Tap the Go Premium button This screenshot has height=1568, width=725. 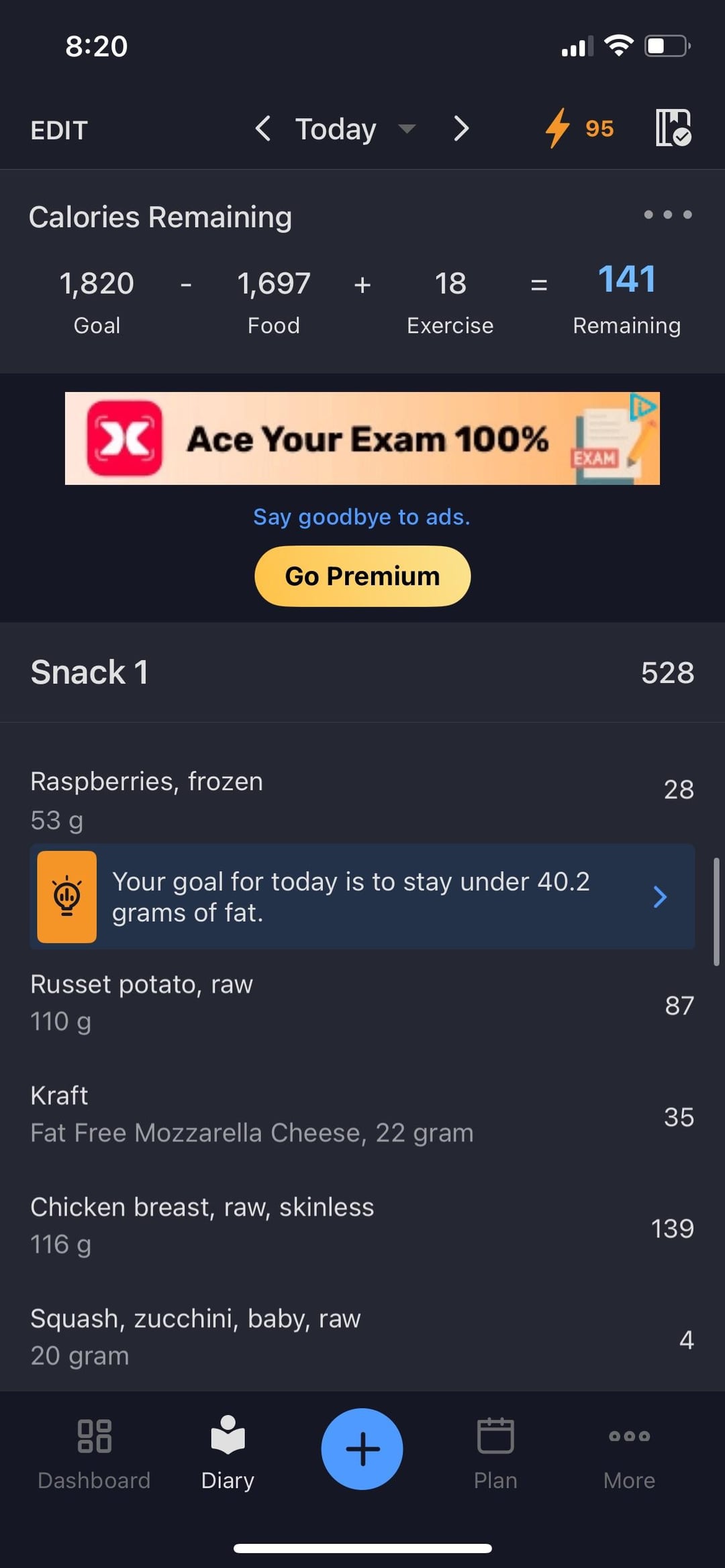pyautogui.click(x=362, y=576)
